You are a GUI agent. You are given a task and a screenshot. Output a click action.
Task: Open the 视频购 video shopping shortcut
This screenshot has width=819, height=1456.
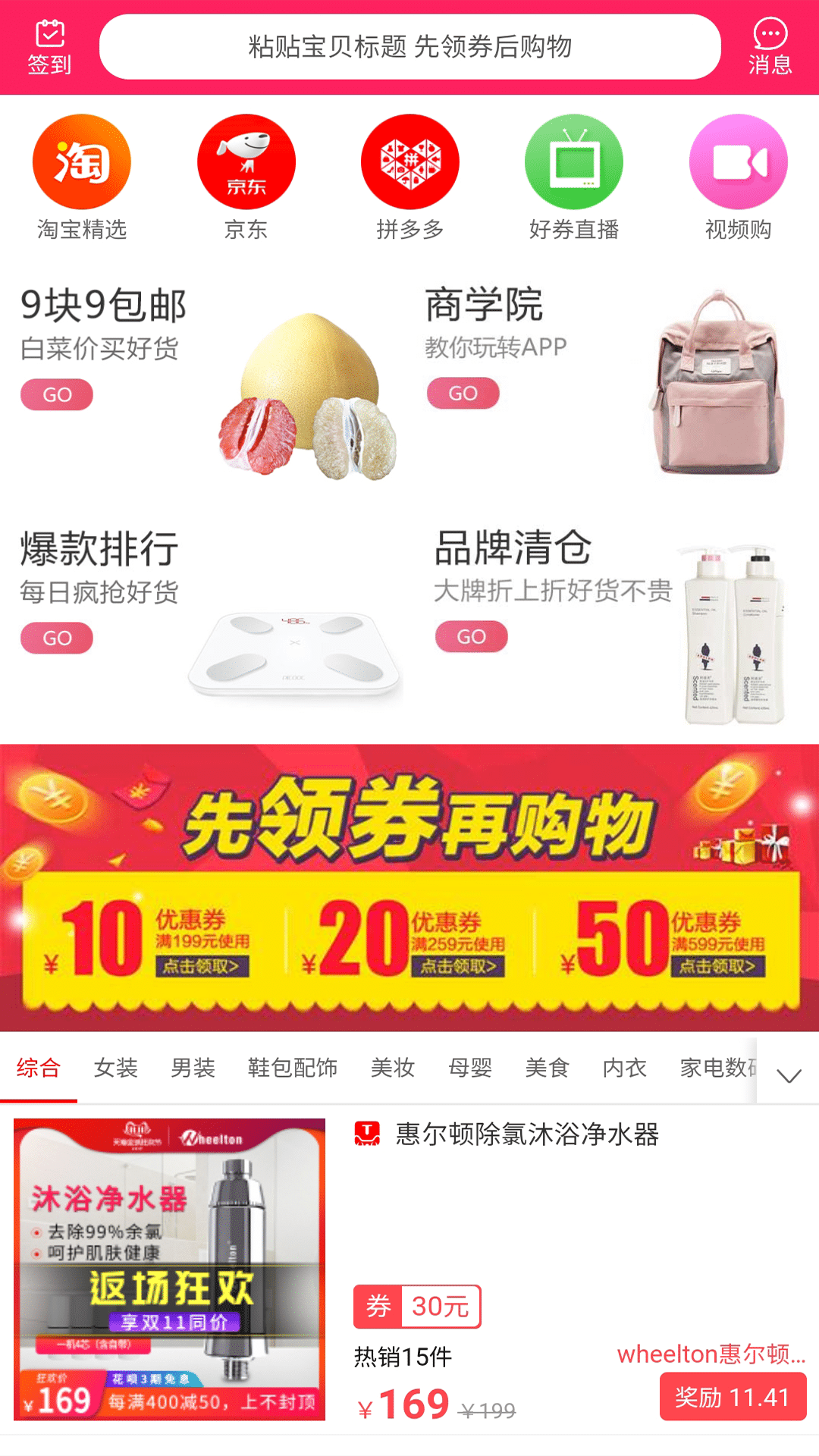[738, 177]
